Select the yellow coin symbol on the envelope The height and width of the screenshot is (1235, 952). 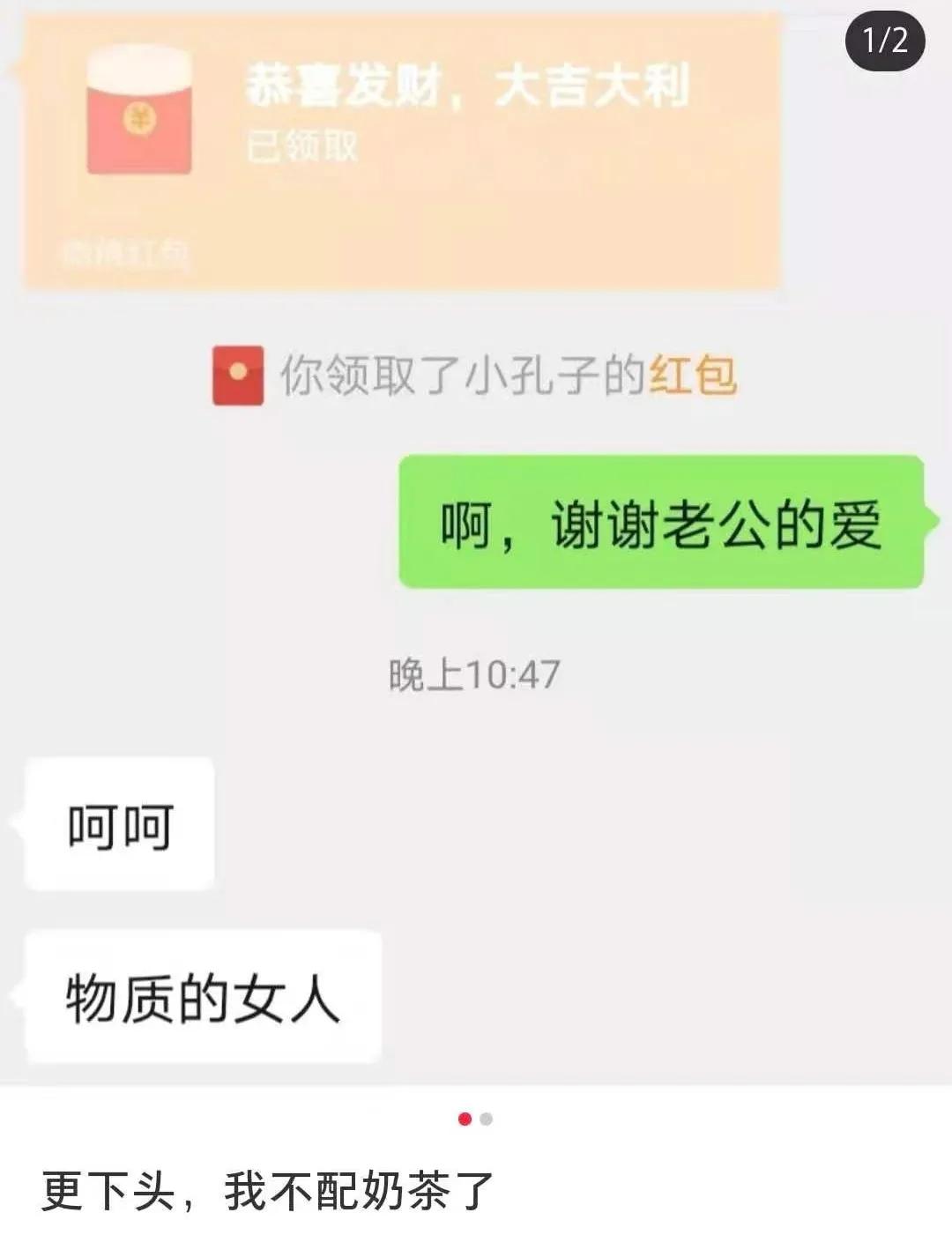[141, 116]
